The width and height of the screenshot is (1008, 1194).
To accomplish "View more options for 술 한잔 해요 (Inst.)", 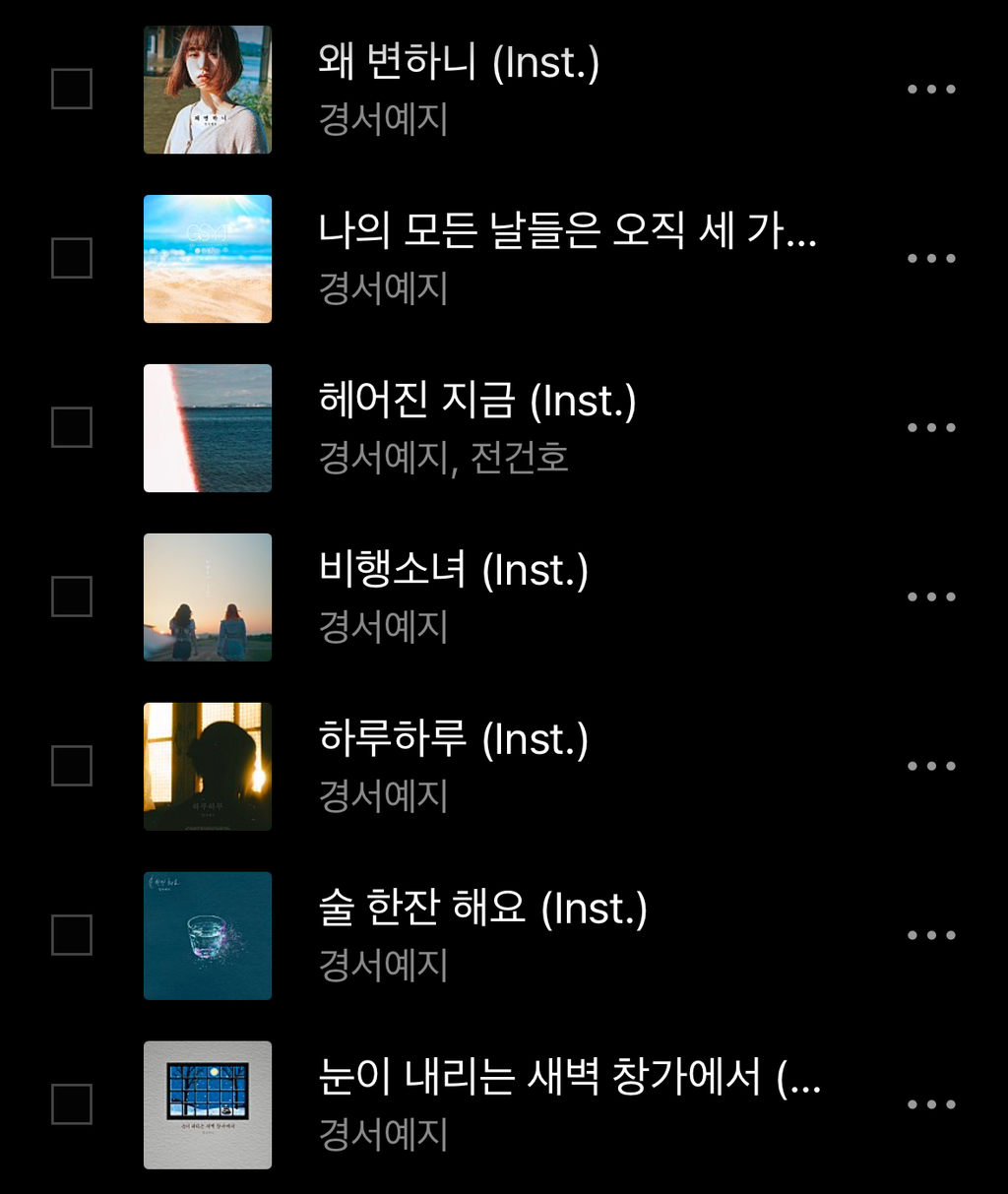I will coord(931,935).
